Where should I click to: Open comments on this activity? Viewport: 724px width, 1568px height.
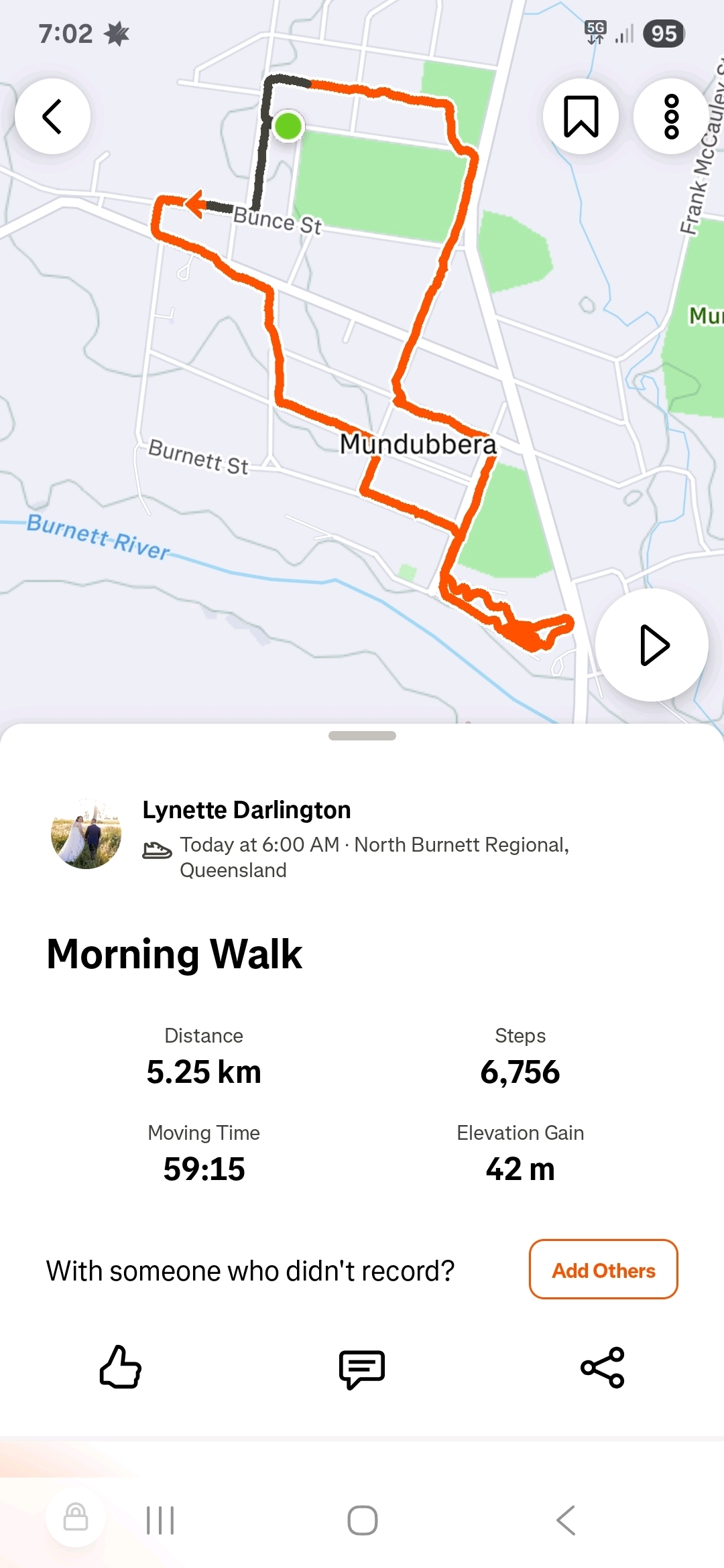[x=362, y=1368]
